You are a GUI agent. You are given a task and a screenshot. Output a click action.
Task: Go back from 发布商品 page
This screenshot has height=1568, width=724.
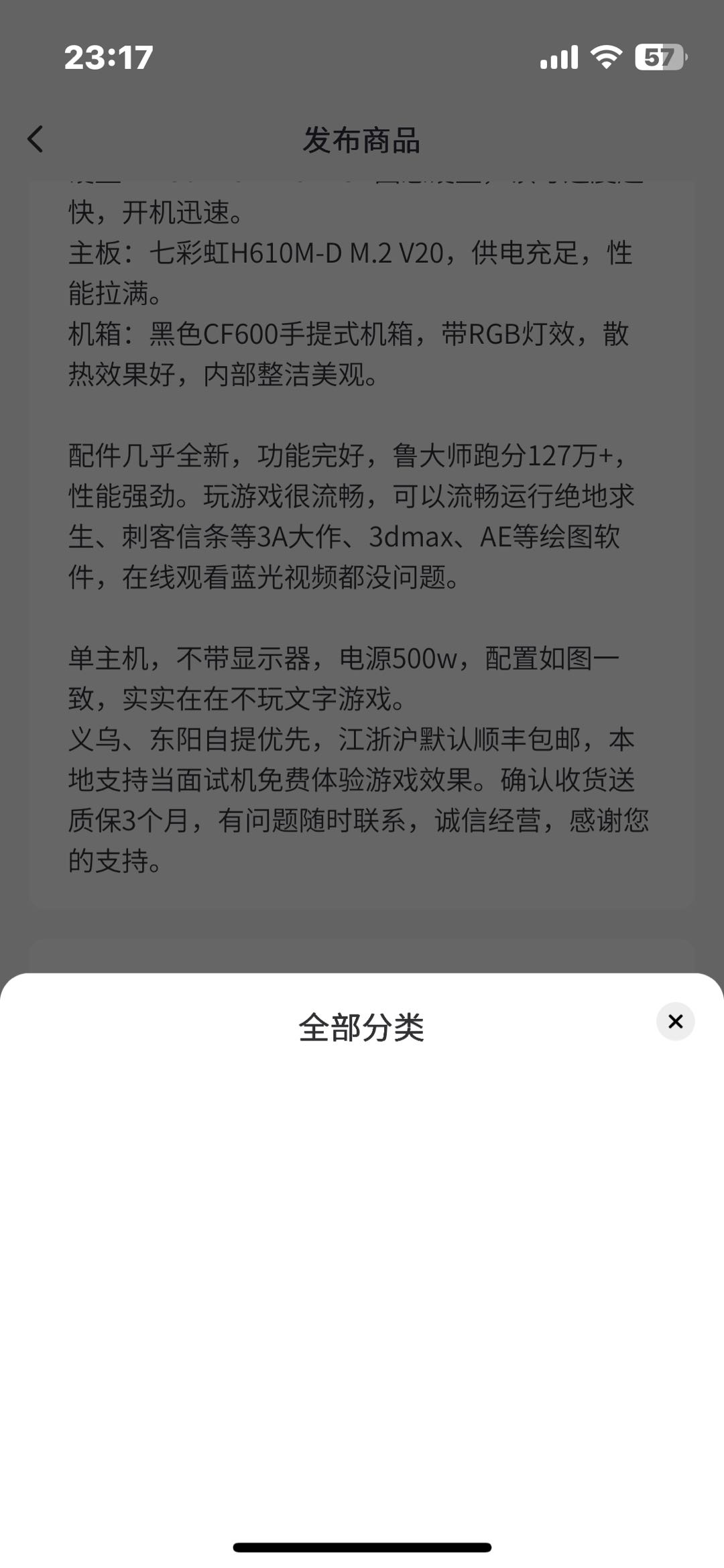pyautogui.click(x=36, y=139)
